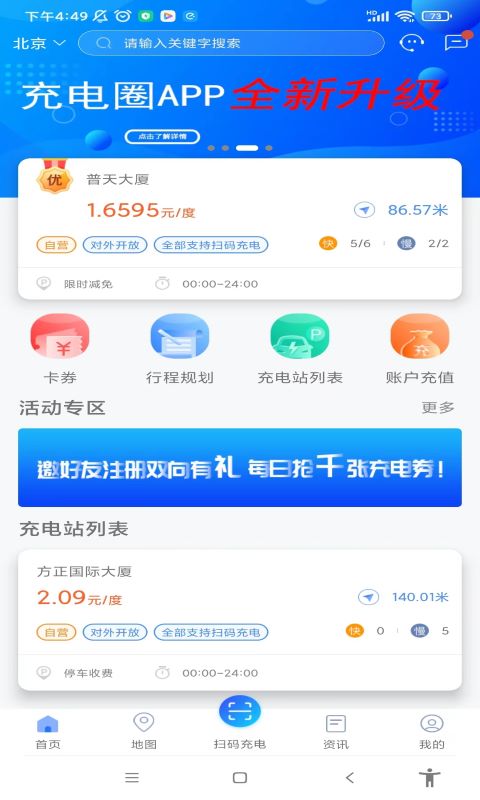Switch to the 我的 tab
This screenshot has width=480, height=800.
[432, 731]
